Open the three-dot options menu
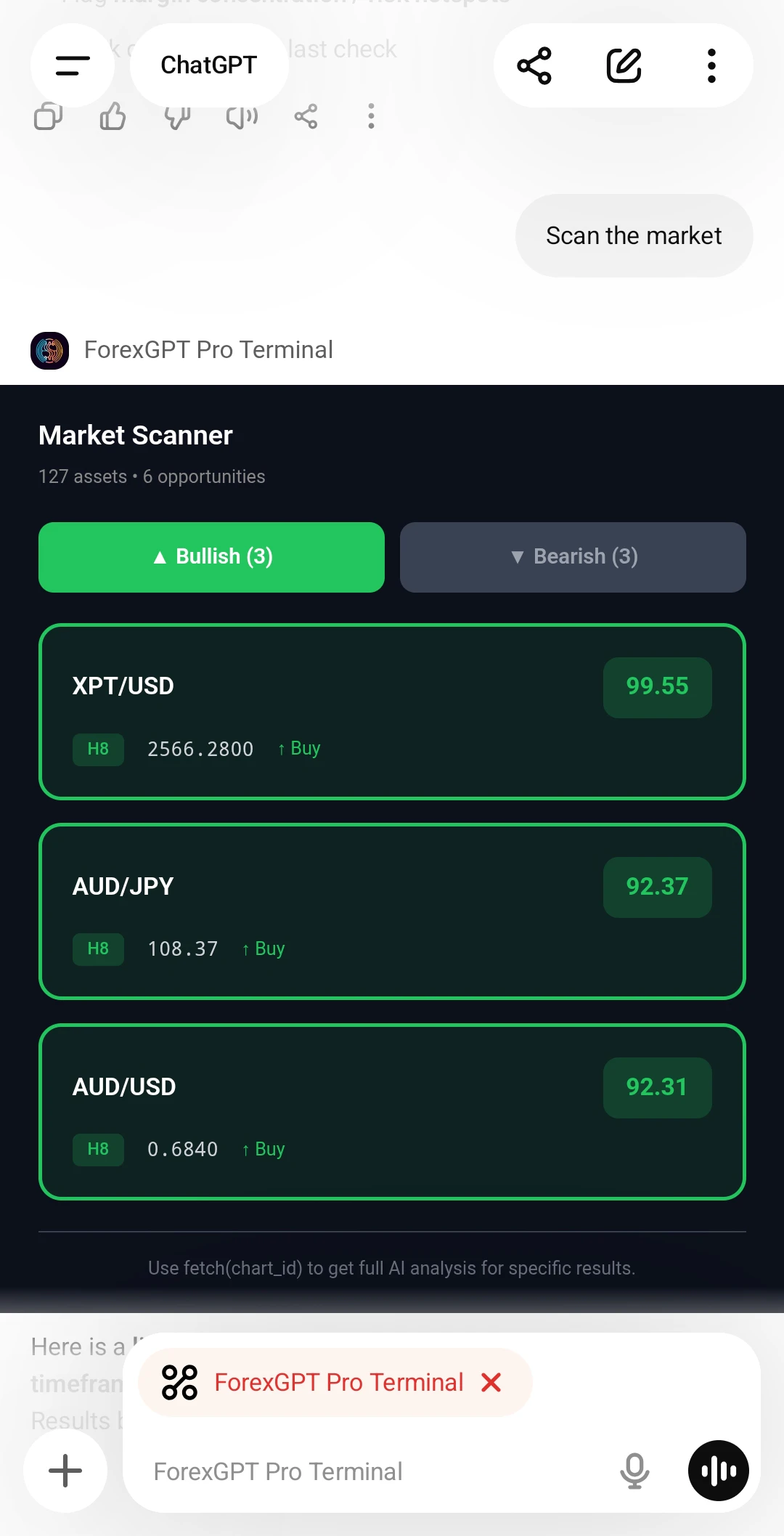 (x=711, y=65)
